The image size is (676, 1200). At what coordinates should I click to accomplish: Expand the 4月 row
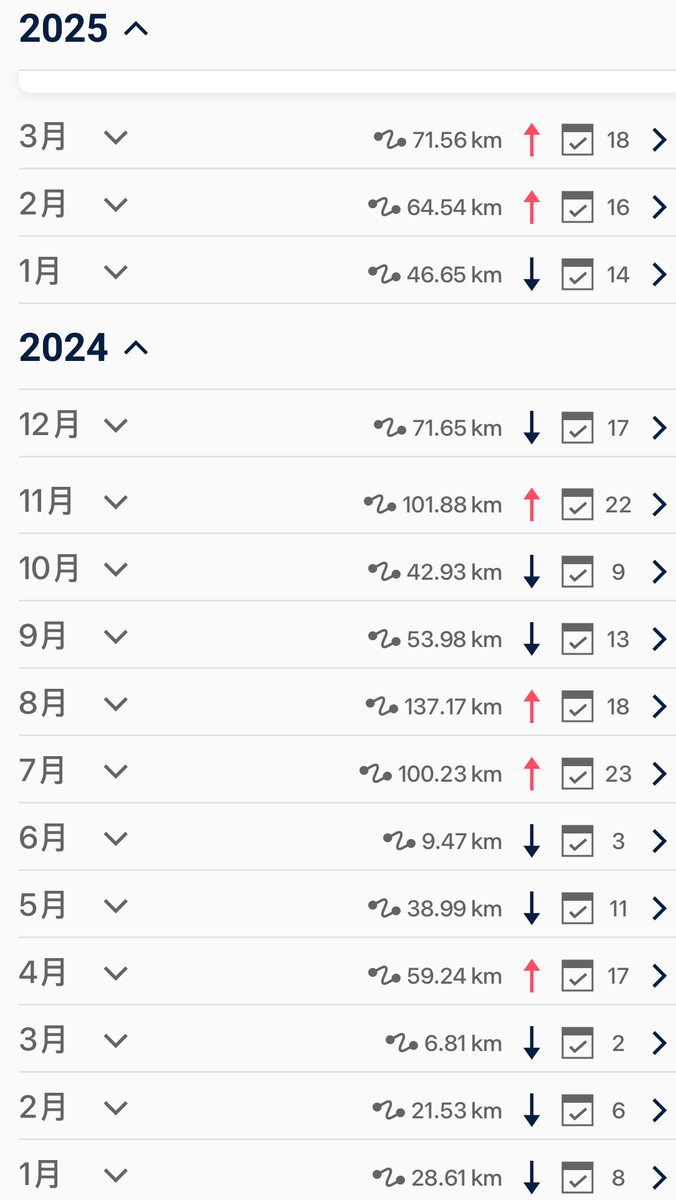click(116, 973)
